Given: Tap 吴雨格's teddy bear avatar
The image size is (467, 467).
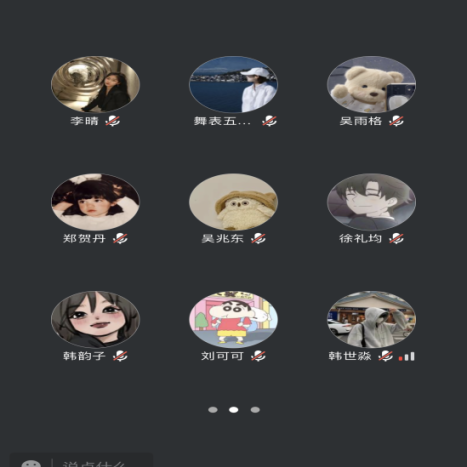Looking at the screenshot, I should point(371,84).
